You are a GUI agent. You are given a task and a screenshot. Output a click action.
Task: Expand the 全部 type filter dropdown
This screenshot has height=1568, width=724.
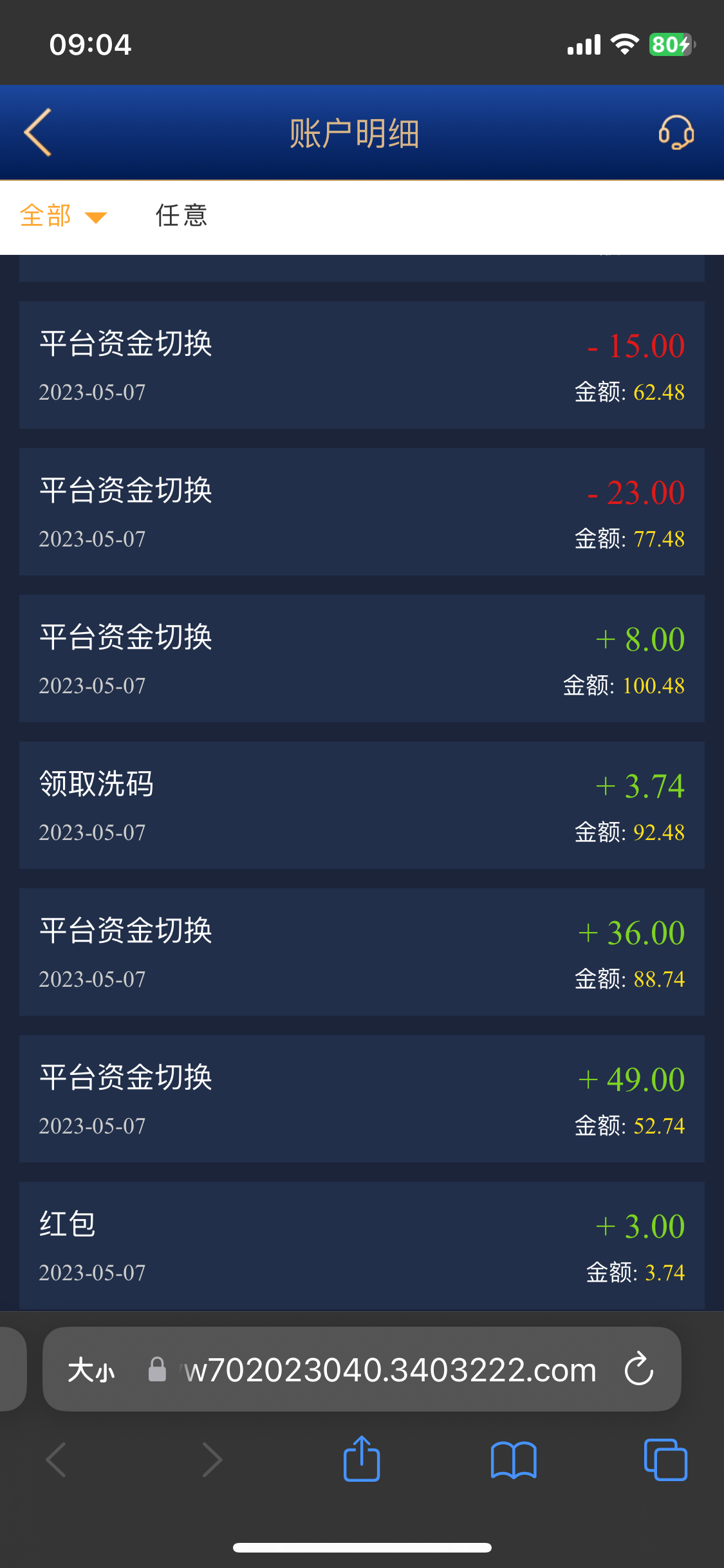[x=63, y=216]
